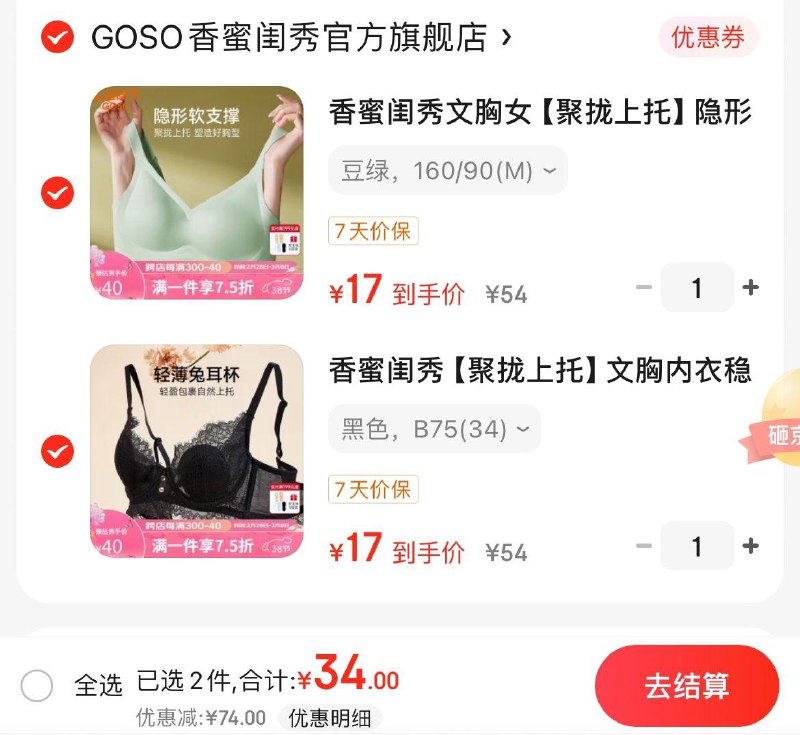
Task: Change the 黑色, B75(34) variant dropdown
Action: pyautogui.click(x=434, y=430)
